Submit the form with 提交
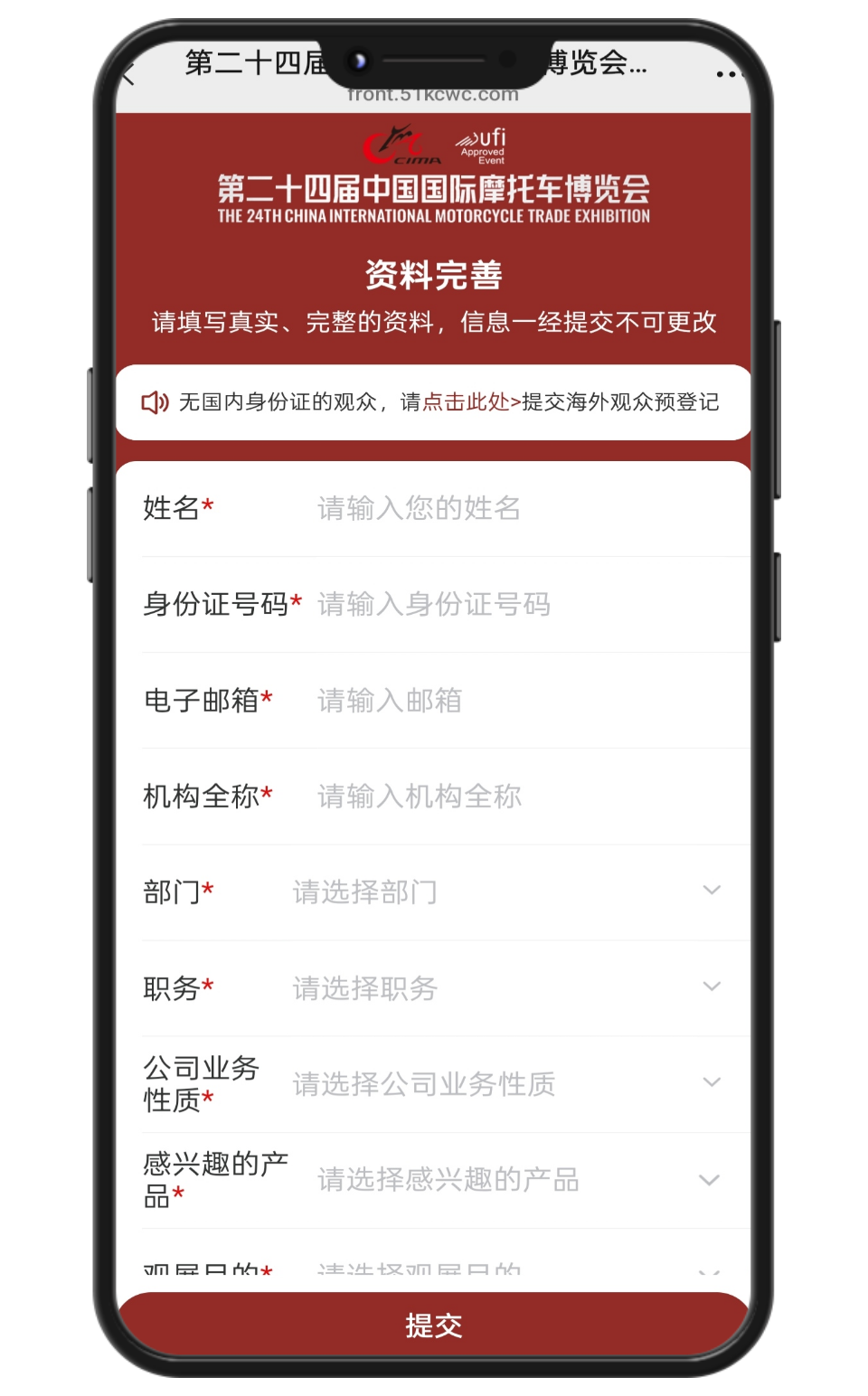Viewport: 868px width, 1396px height. point(434,1325)
